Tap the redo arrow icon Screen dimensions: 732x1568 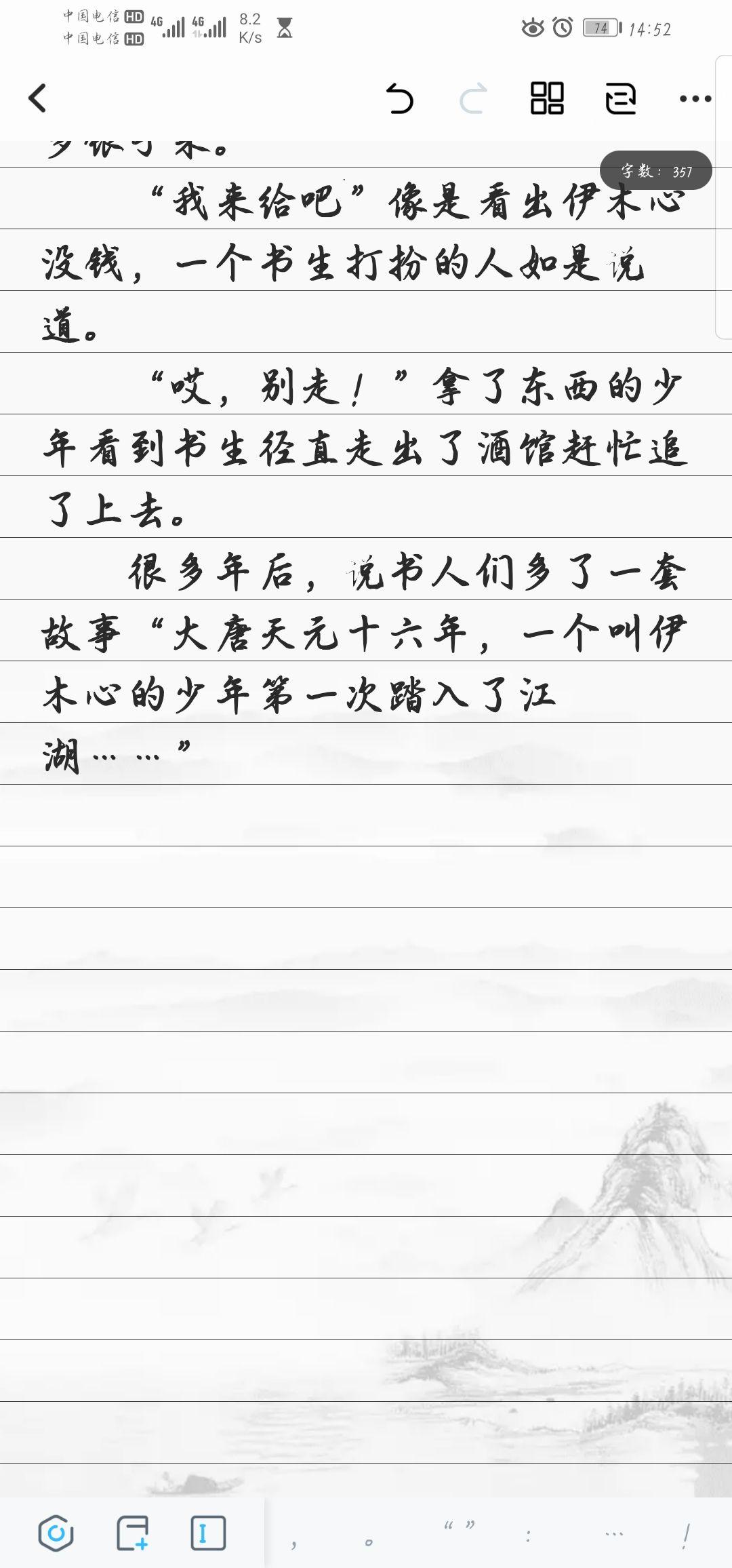[x=473, y=99]
